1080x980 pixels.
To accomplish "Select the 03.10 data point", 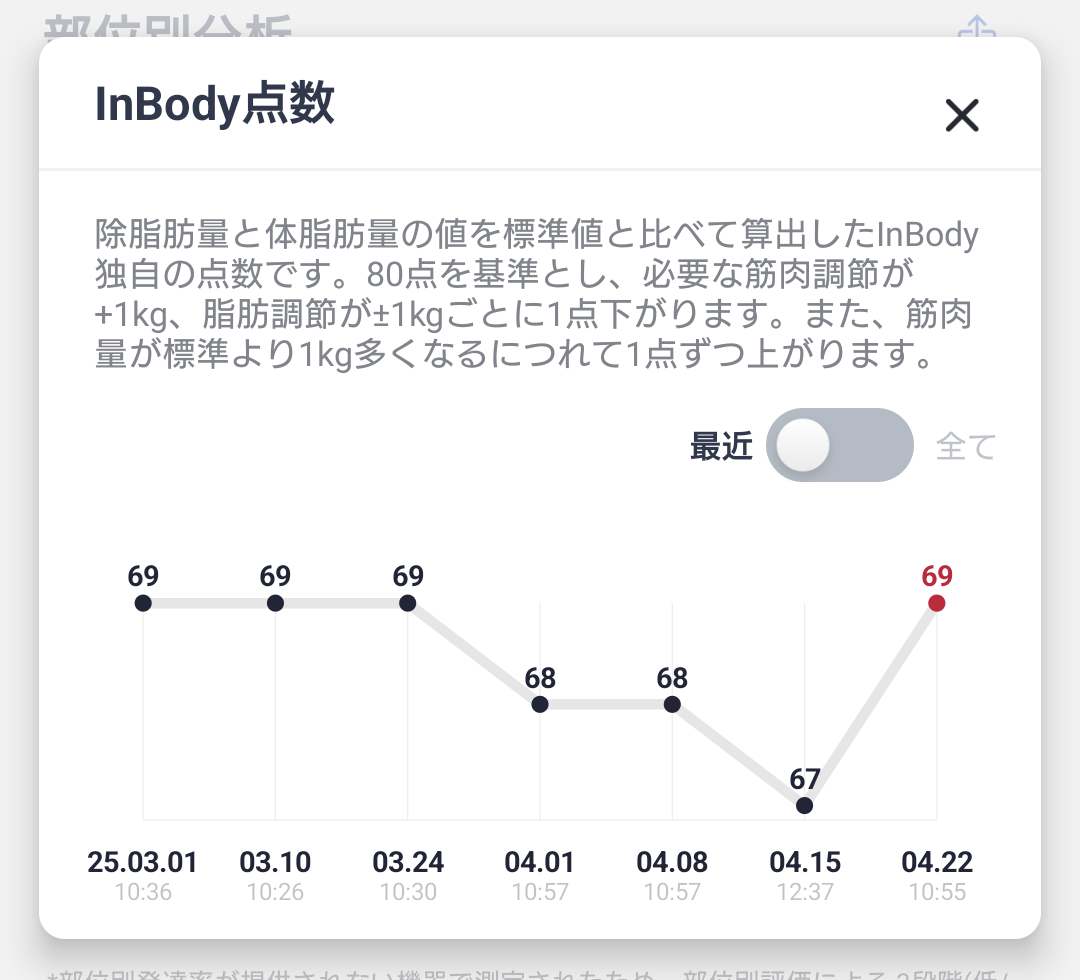I will coord(275,603).
